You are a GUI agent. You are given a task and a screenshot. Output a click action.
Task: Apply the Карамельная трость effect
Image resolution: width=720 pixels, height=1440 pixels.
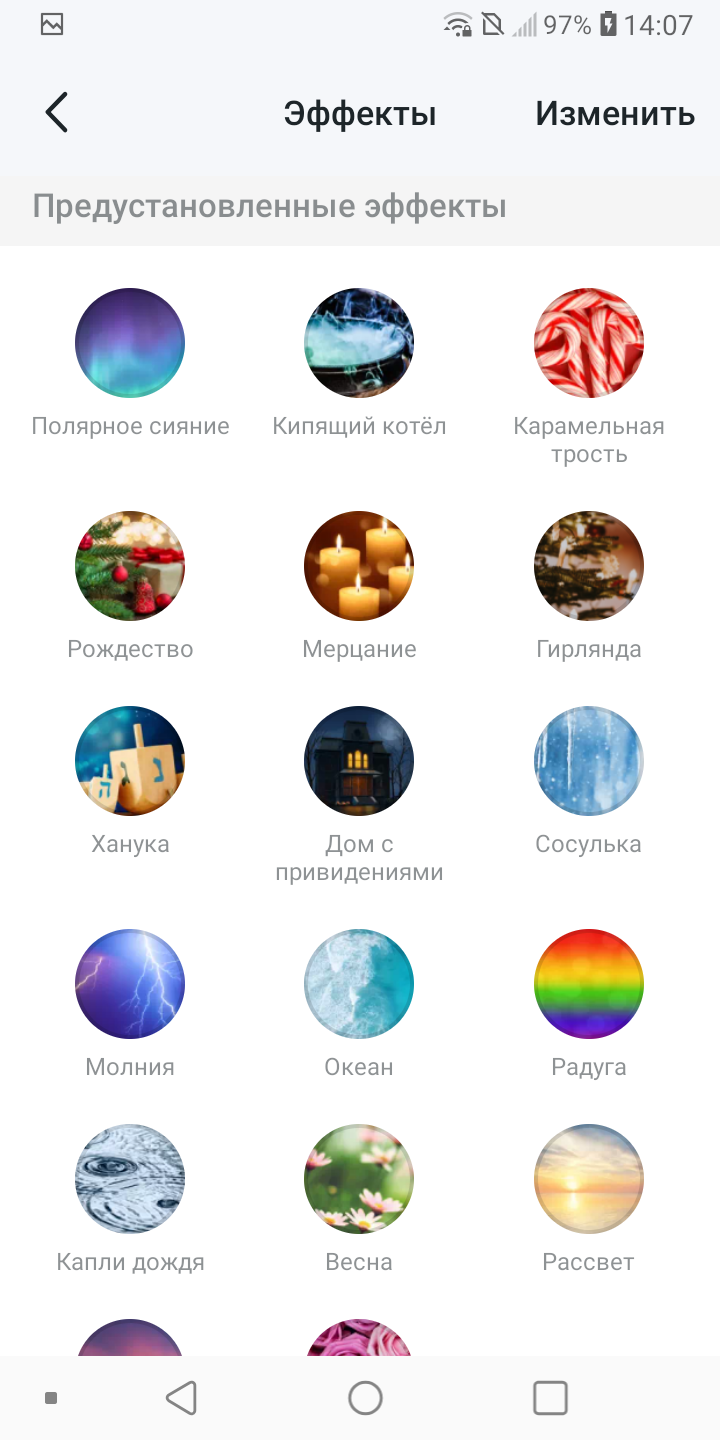tap(589, 343)
